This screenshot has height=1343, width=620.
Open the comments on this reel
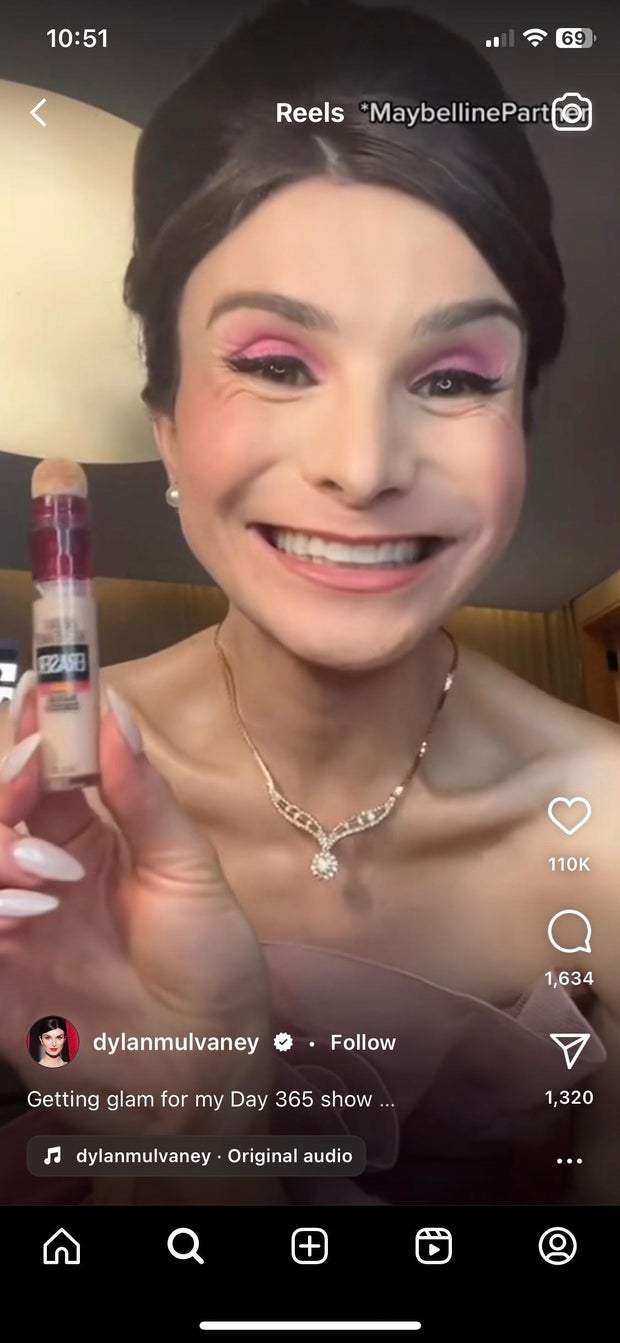569,933
